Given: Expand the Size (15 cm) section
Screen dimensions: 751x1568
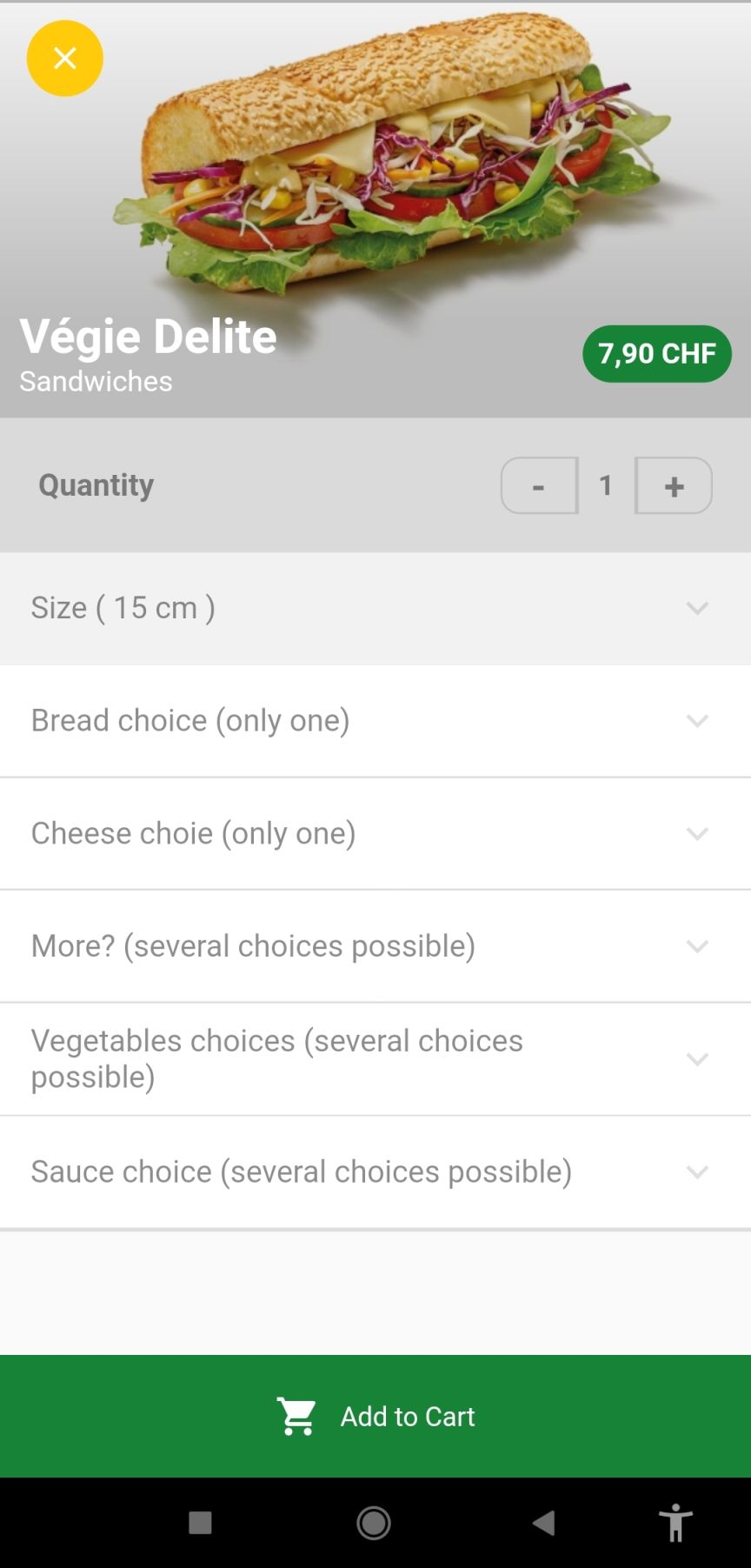Looking at the screenshot, I should [x=375, y=608].
